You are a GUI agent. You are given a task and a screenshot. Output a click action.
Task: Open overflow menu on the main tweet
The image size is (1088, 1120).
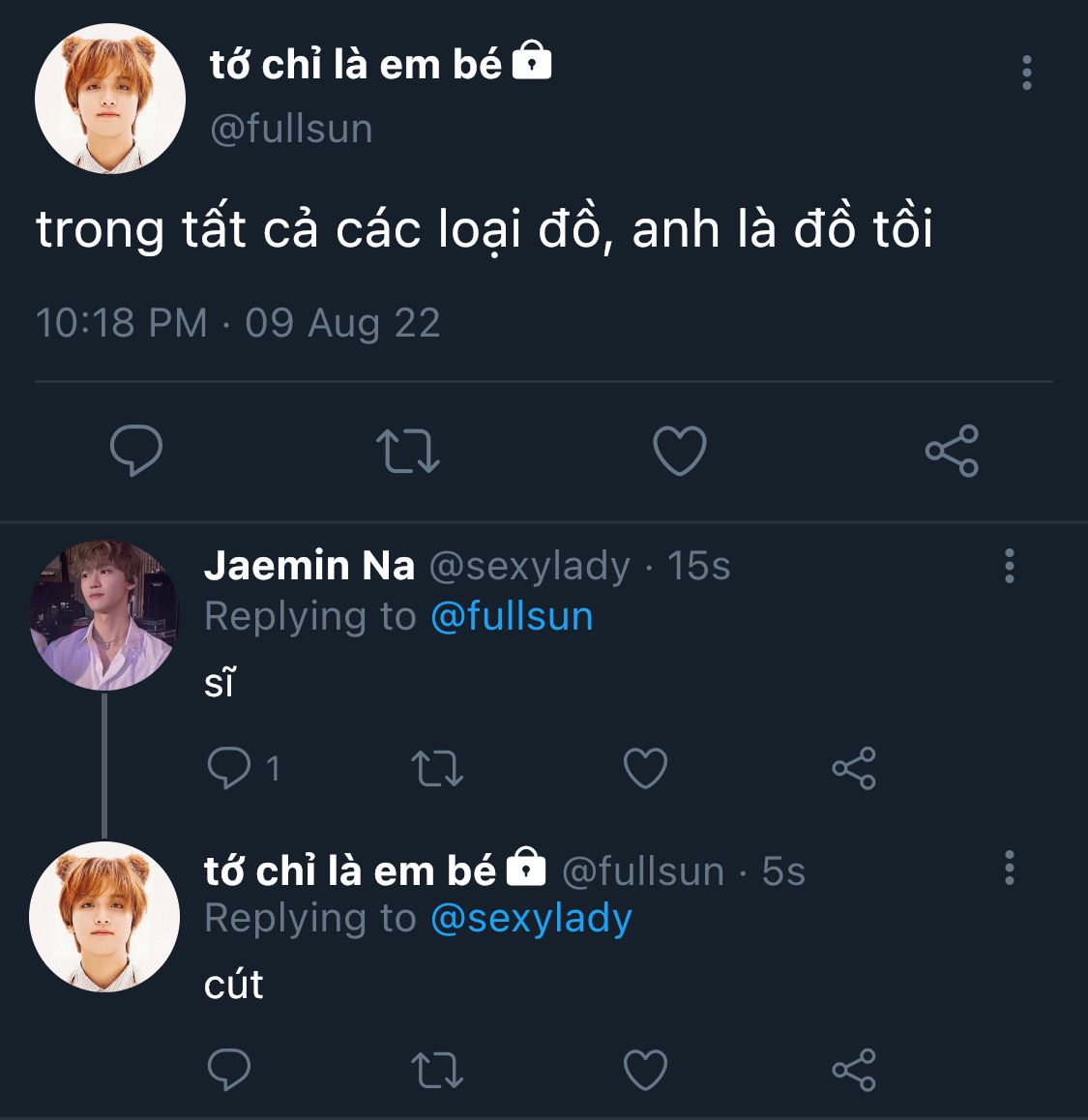(x=1026, y=73)
